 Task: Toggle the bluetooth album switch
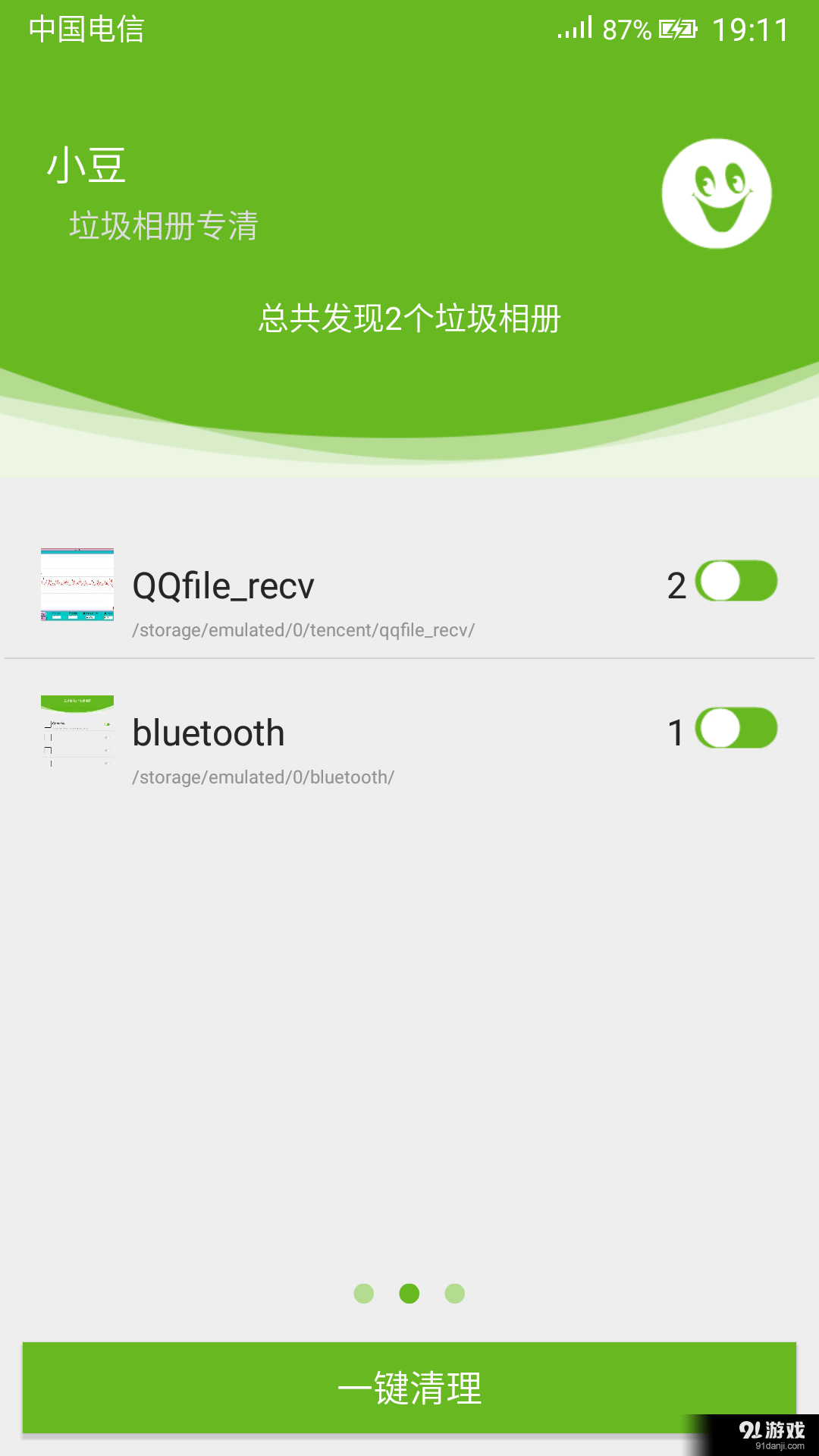[736, 728]
